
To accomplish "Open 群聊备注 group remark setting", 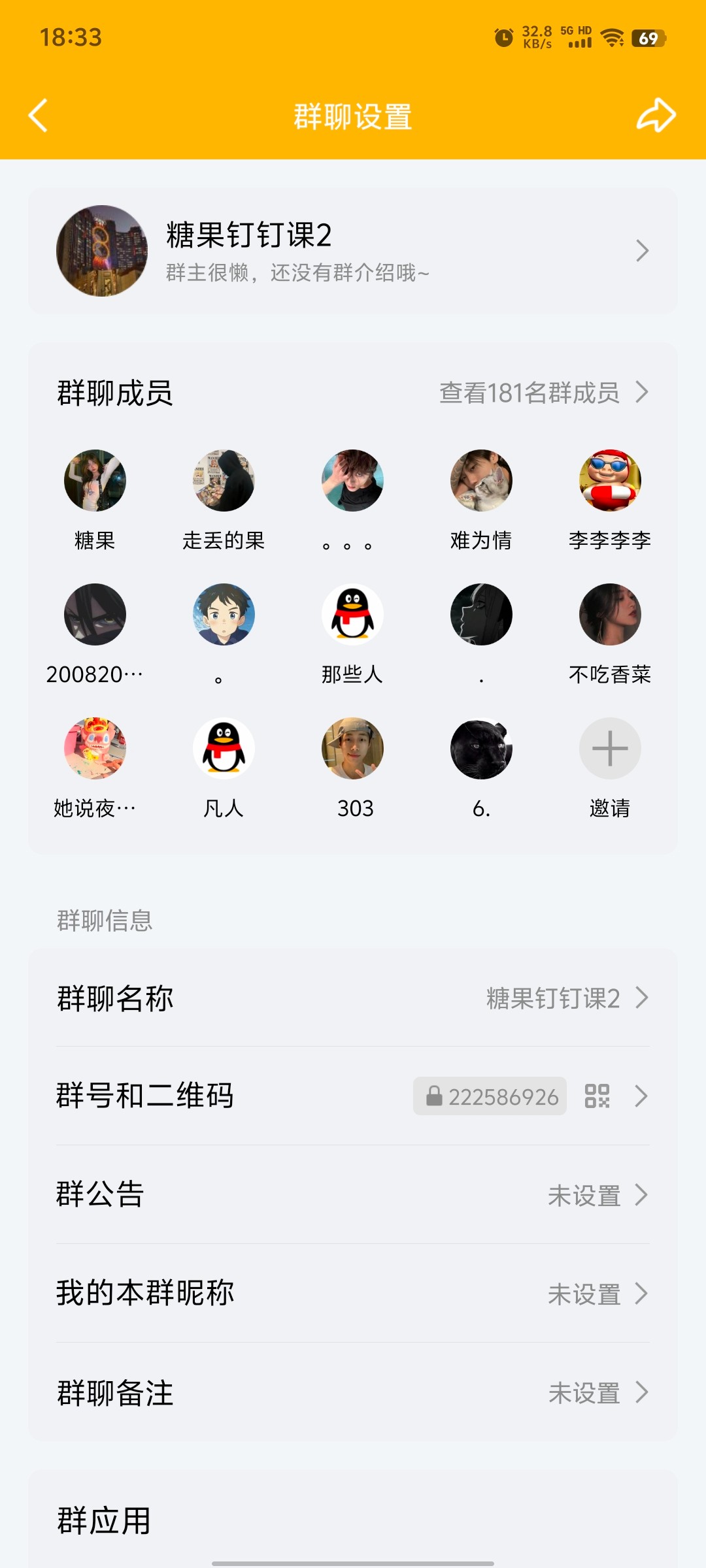I will [353, 1392].
